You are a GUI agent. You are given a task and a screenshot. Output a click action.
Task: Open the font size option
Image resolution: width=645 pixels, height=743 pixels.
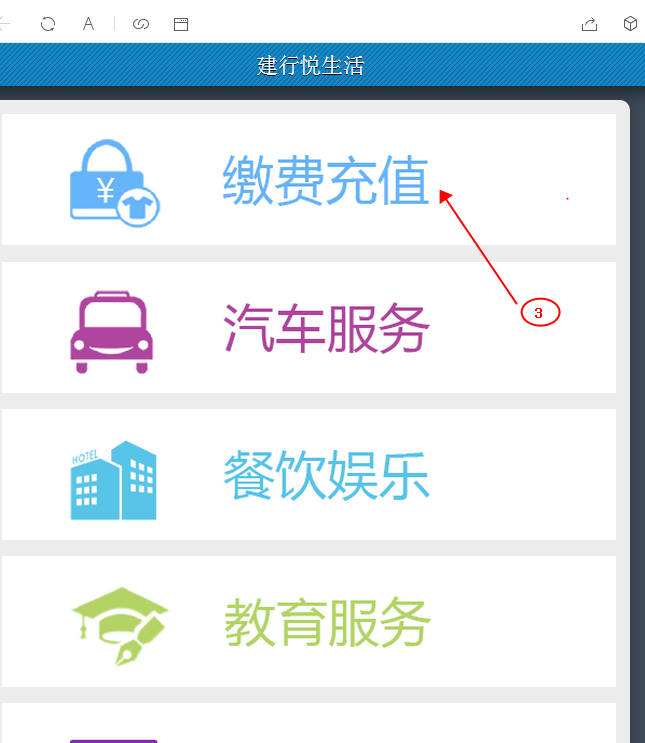tap(88, 24)
